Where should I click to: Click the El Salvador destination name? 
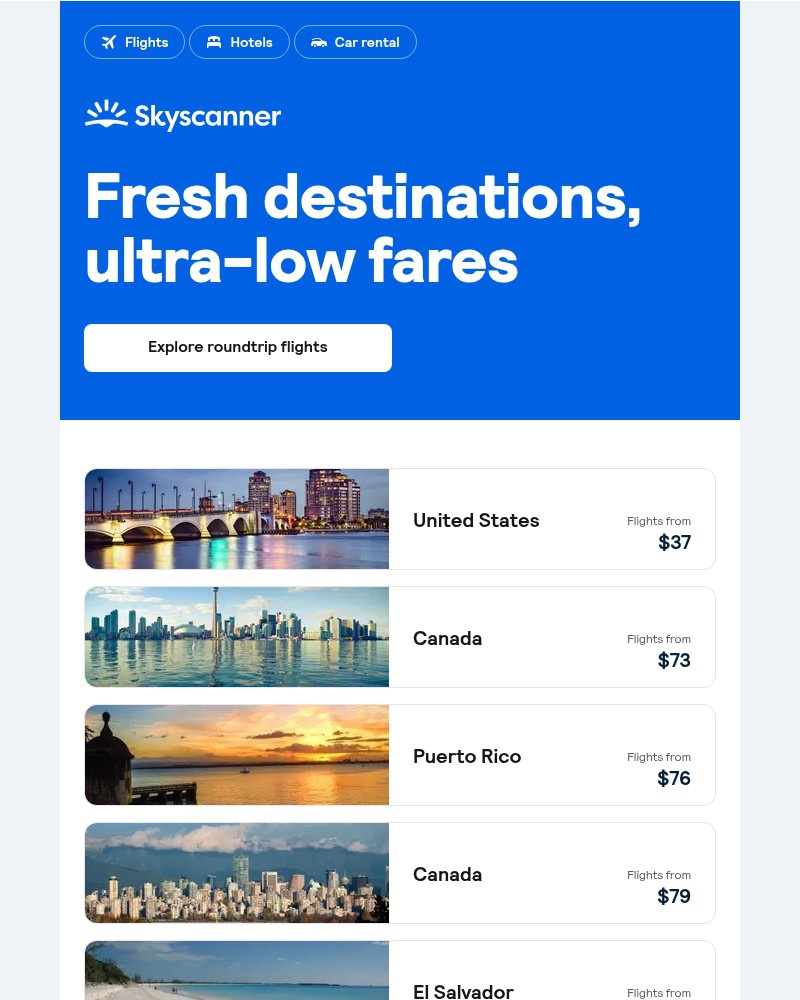tap(463, 990)
